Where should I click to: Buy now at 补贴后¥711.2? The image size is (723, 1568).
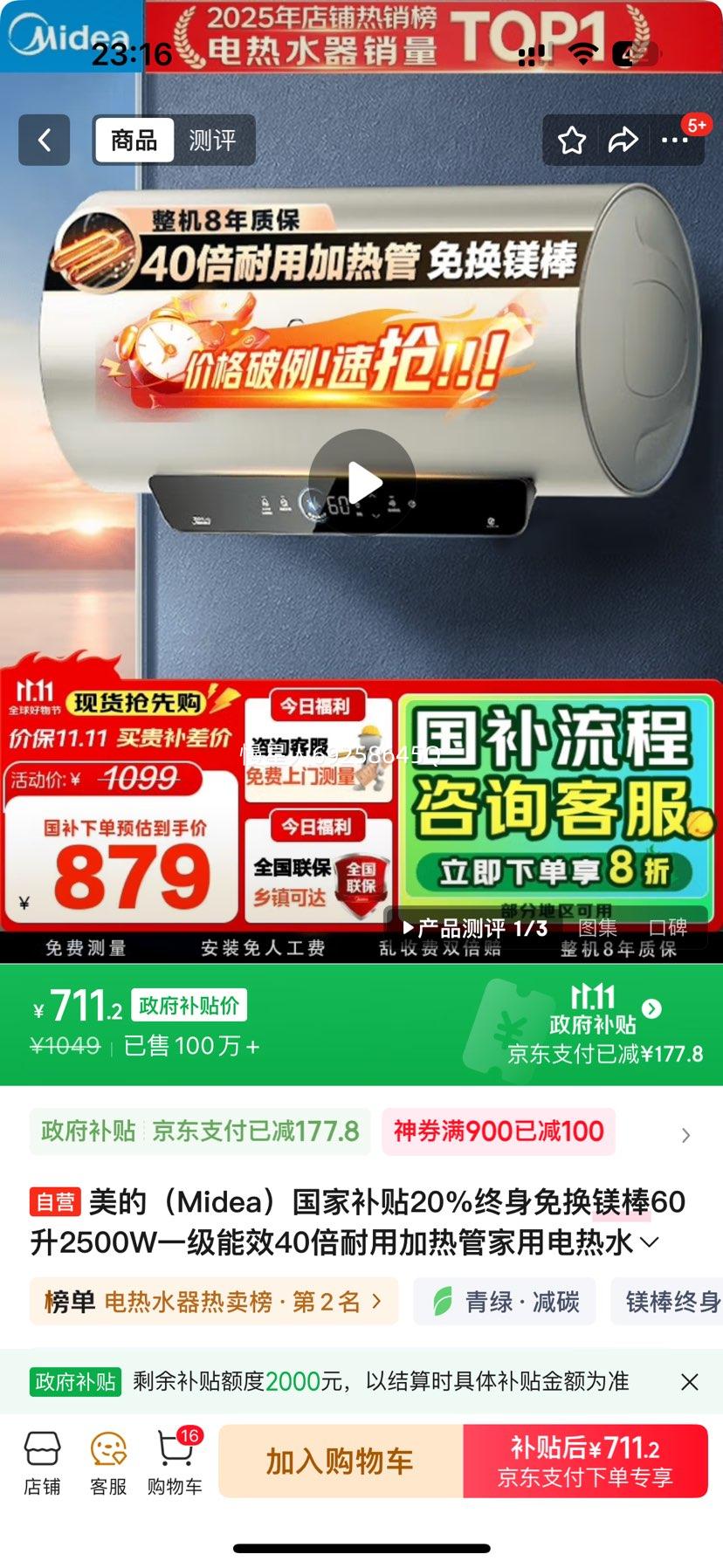point(585,1461)
